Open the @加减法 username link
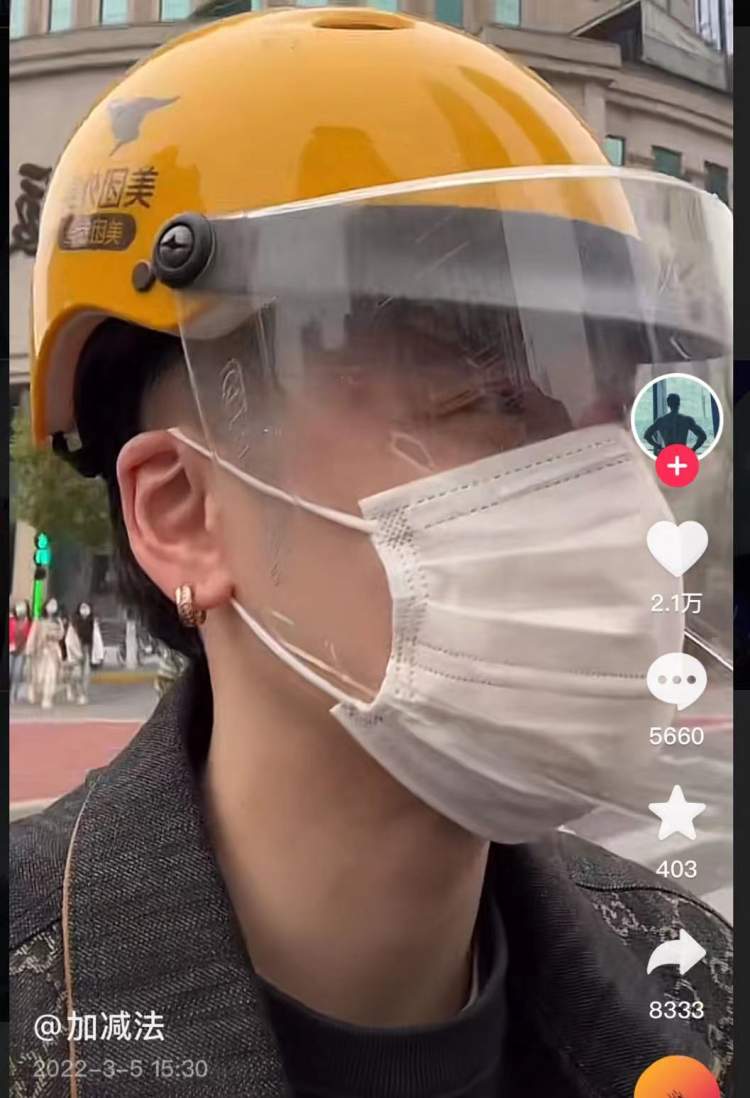The width and height of the screenshot is (750, 1098). tap(100, 1026)
